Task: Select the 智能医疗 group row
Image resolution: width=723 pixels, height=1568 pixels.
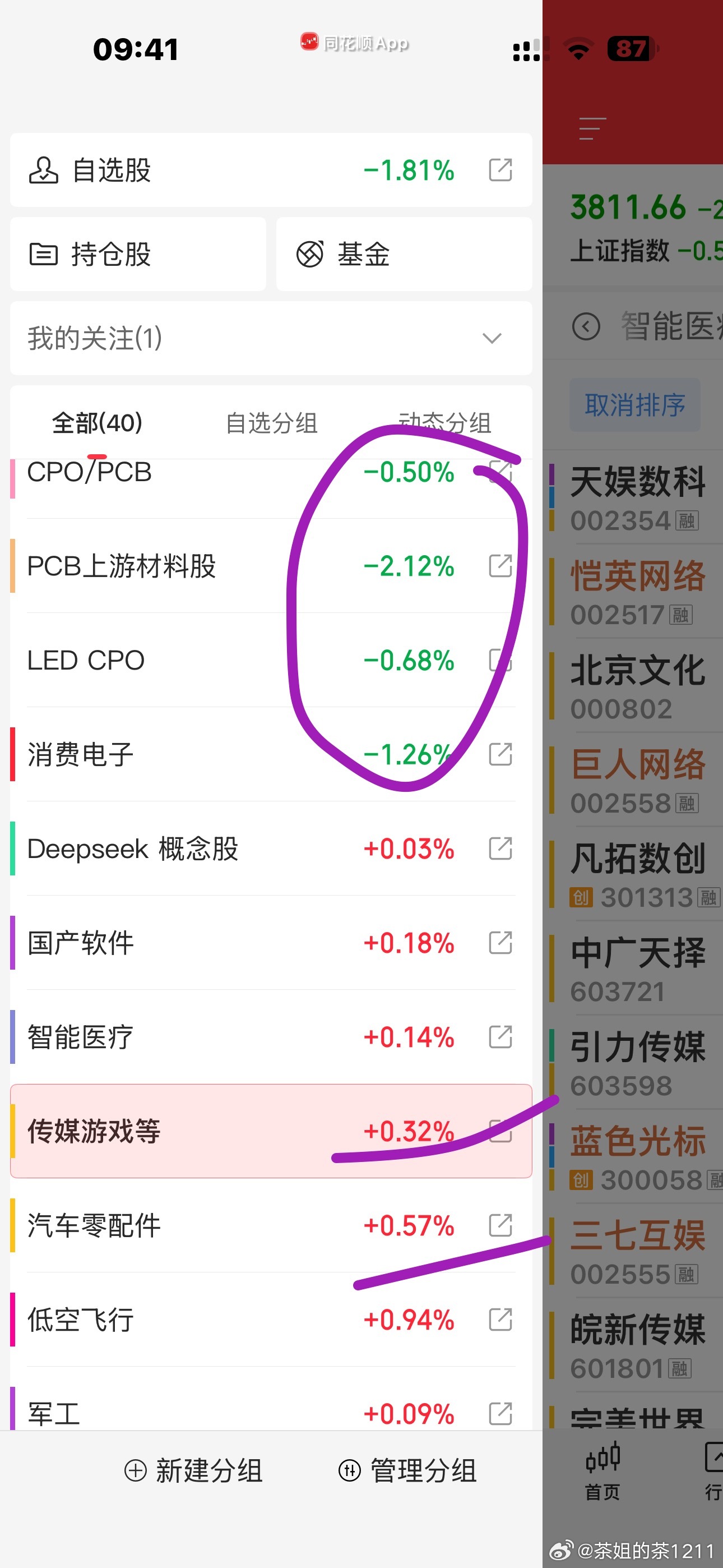Action: tap(271, 1037)
